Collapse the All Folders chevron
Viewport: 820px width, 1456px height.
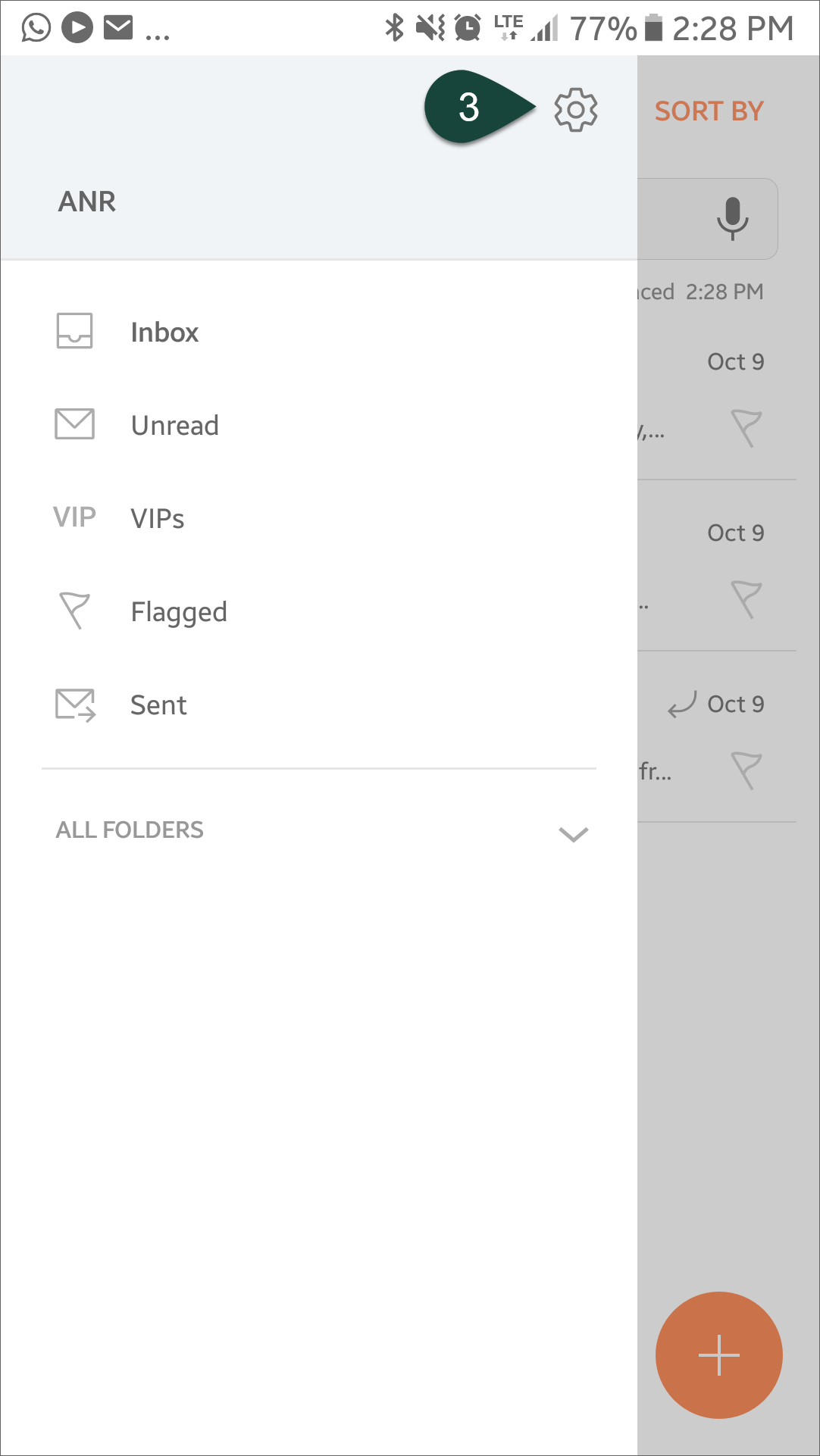click(573, 833)
